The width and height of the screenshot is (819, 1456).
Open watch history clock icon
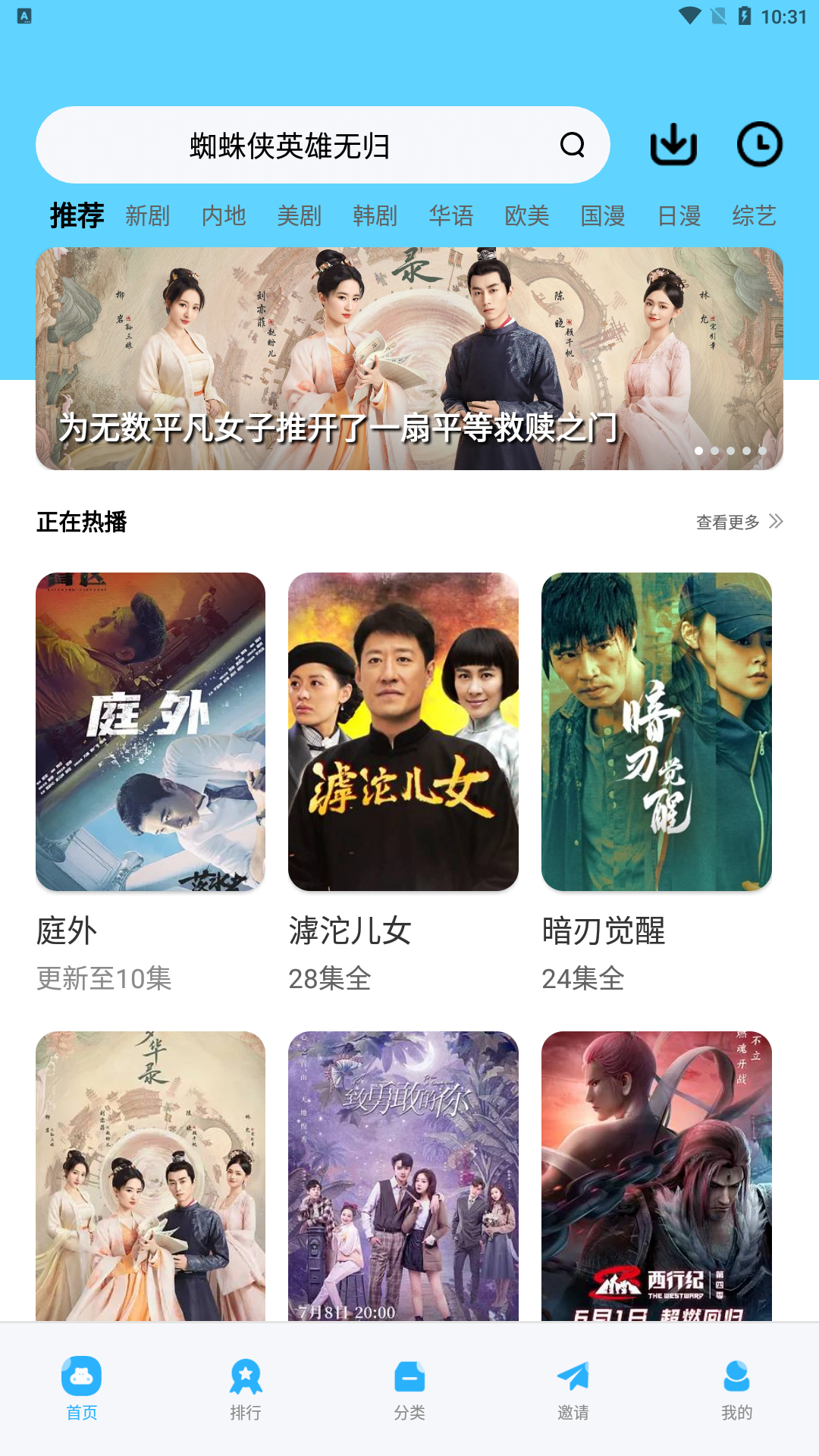[x=760, y=144]
